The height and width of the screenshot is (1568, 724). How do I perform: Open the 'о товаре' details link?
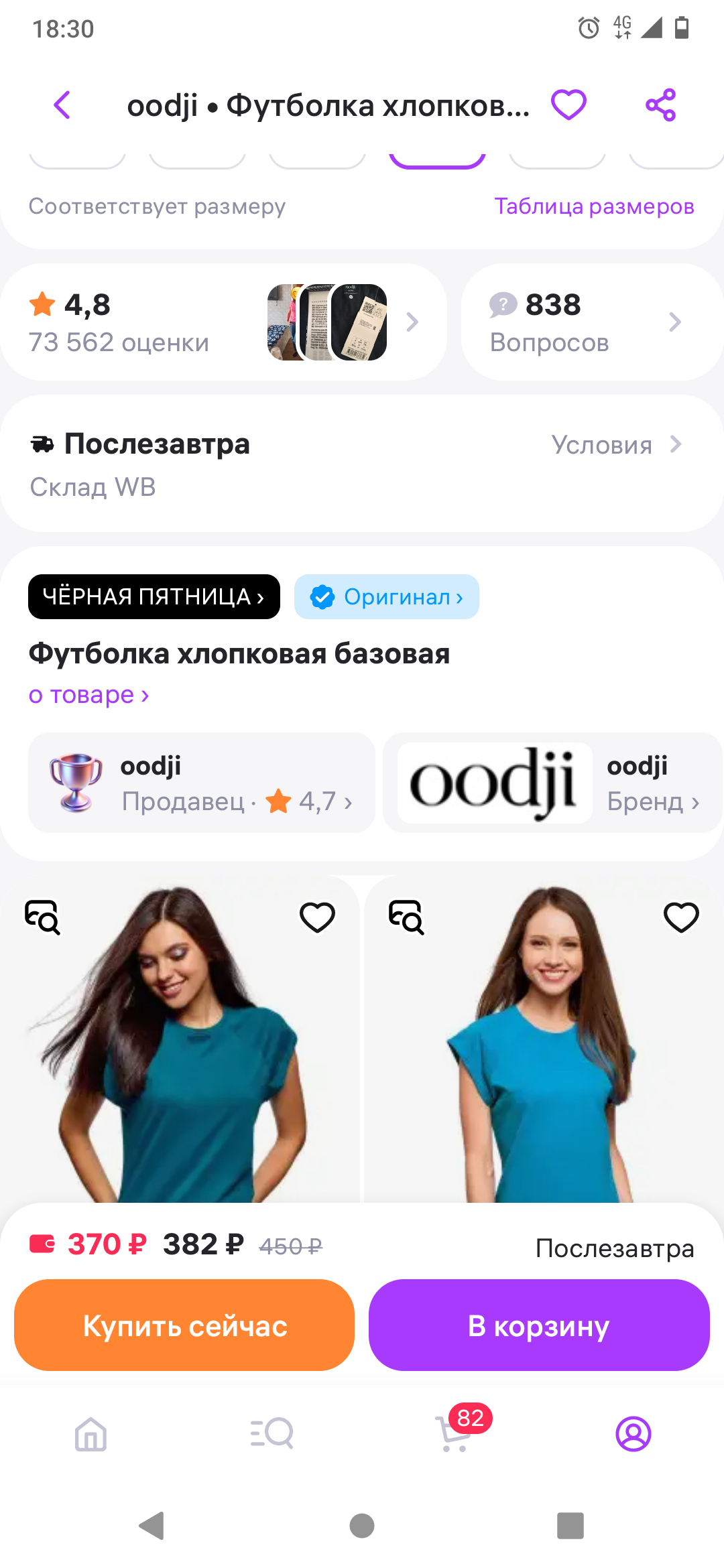point(88,695)
